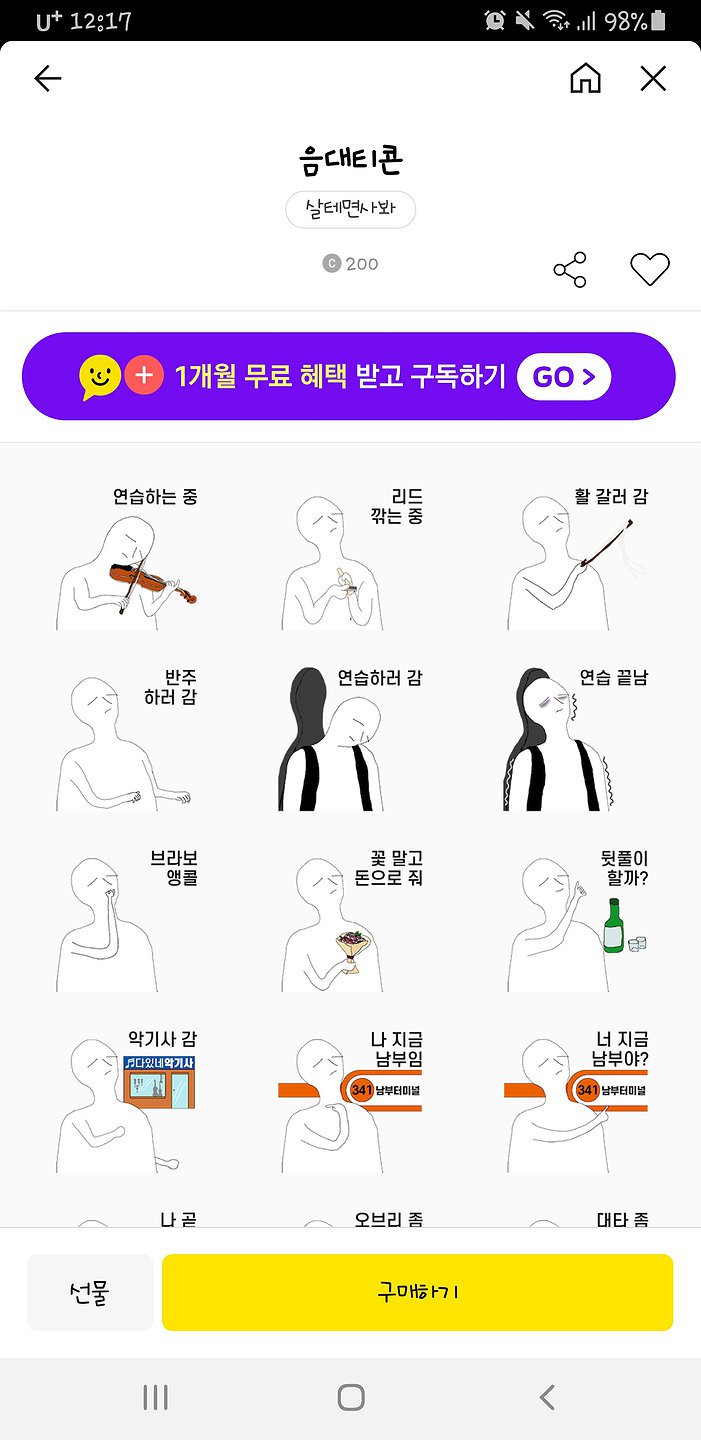701x1440 pixels.
Task: Open the emoticon shop home icon
Action: [585, 79]
